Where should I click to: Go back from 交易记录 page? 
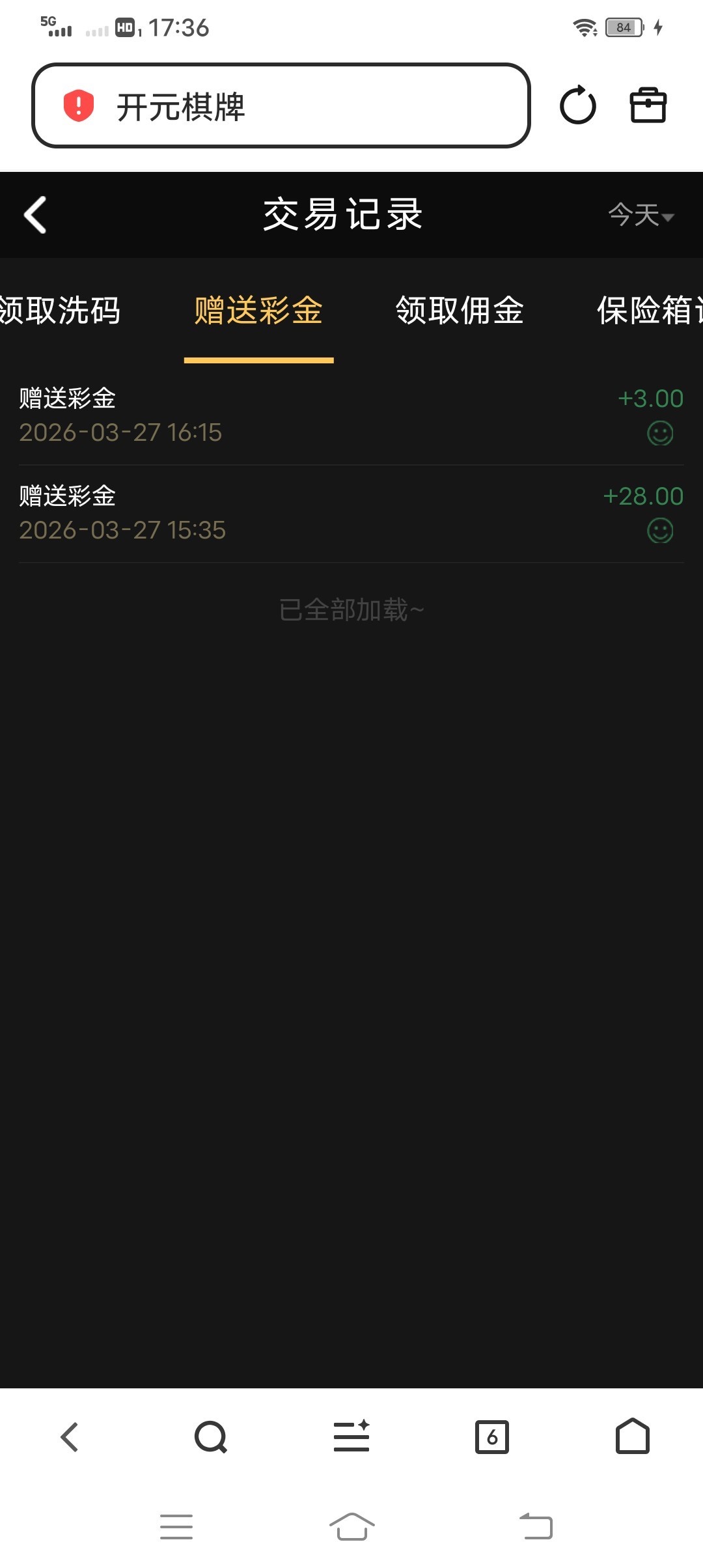click(36, 215)
